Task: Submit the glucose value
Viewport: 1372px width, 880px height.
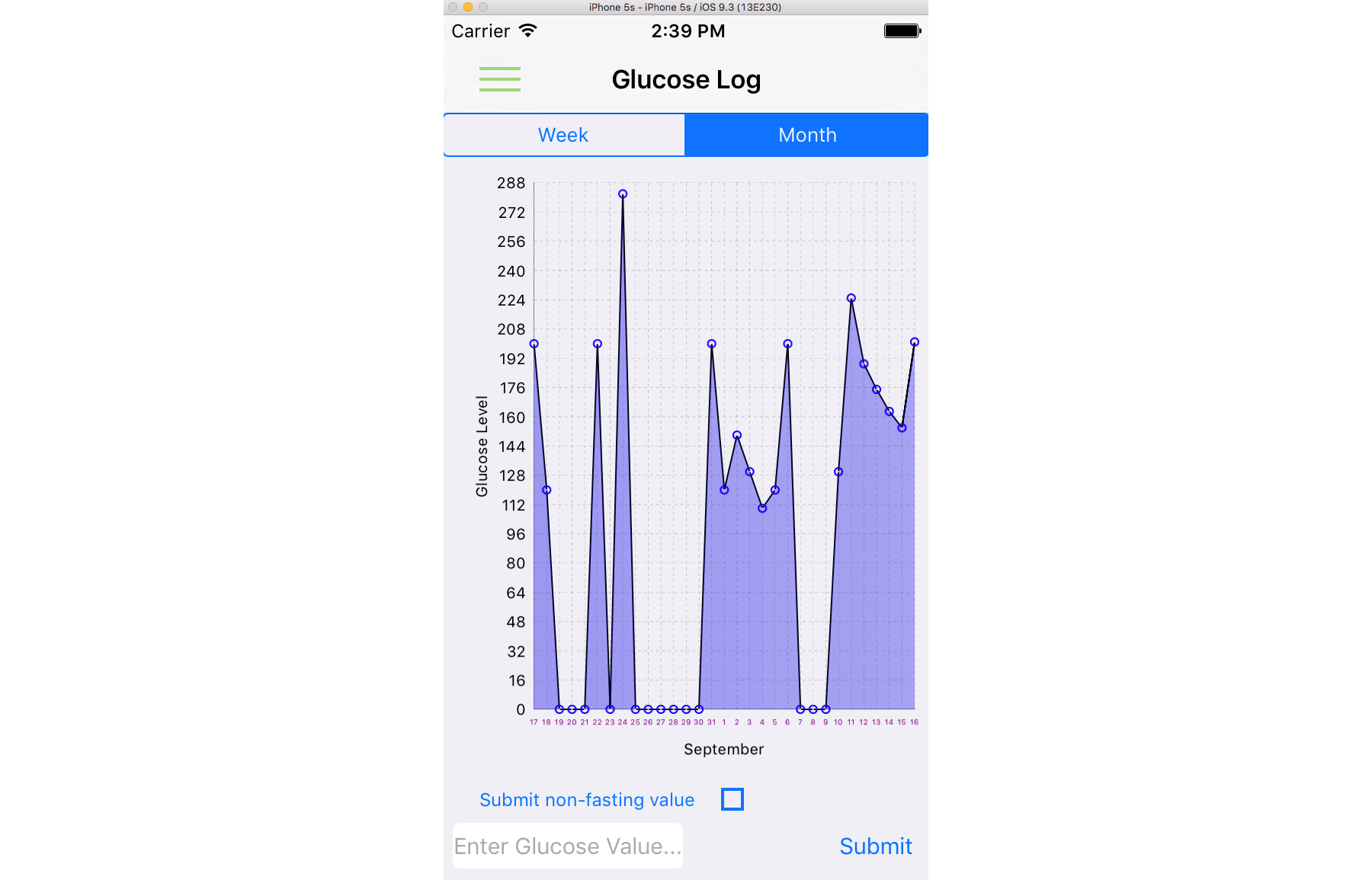Action: (x=875, y=846)
